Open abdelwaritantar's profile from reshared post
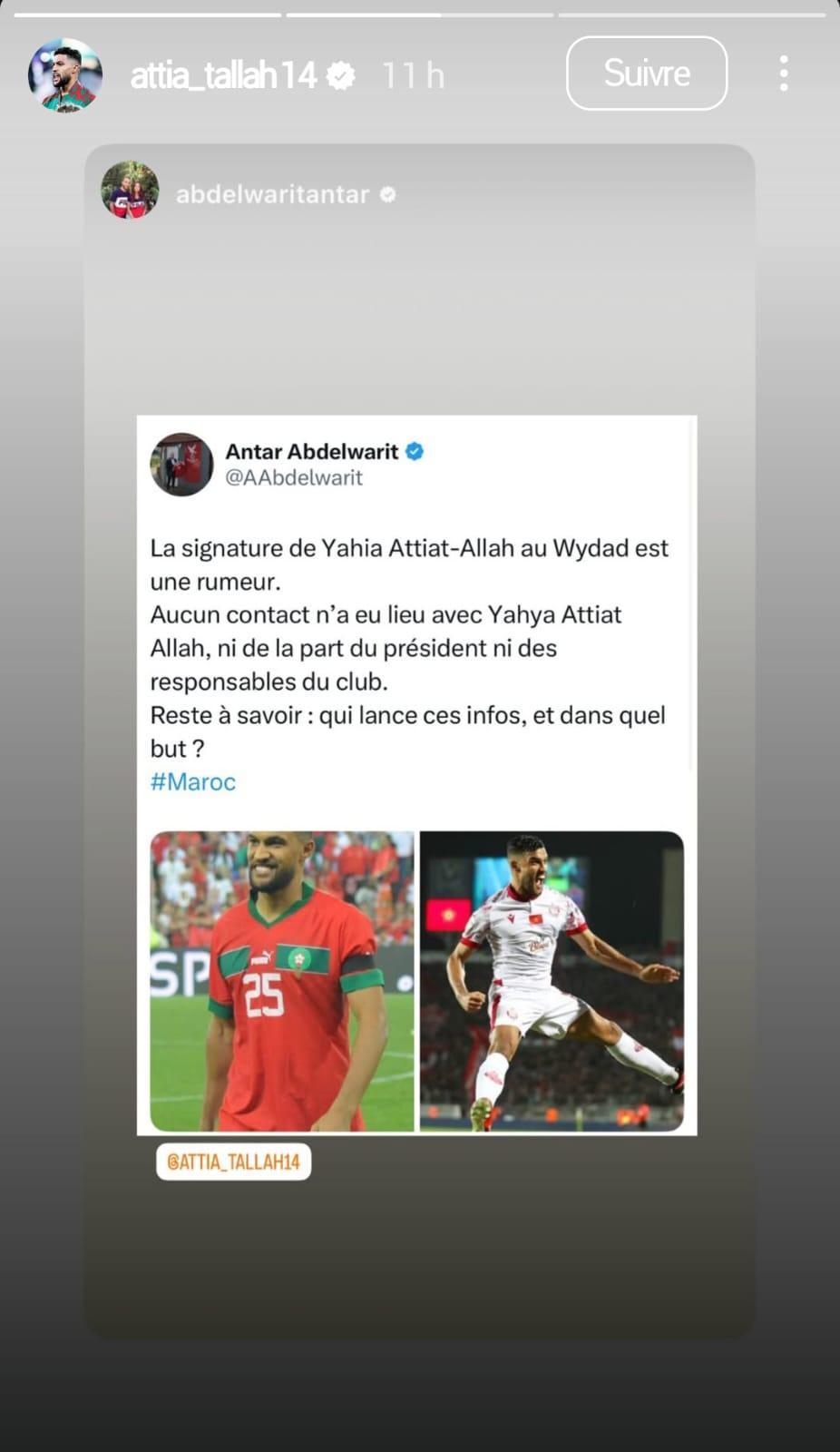The height and width of the screenshot is (1452, 840). 272,194
